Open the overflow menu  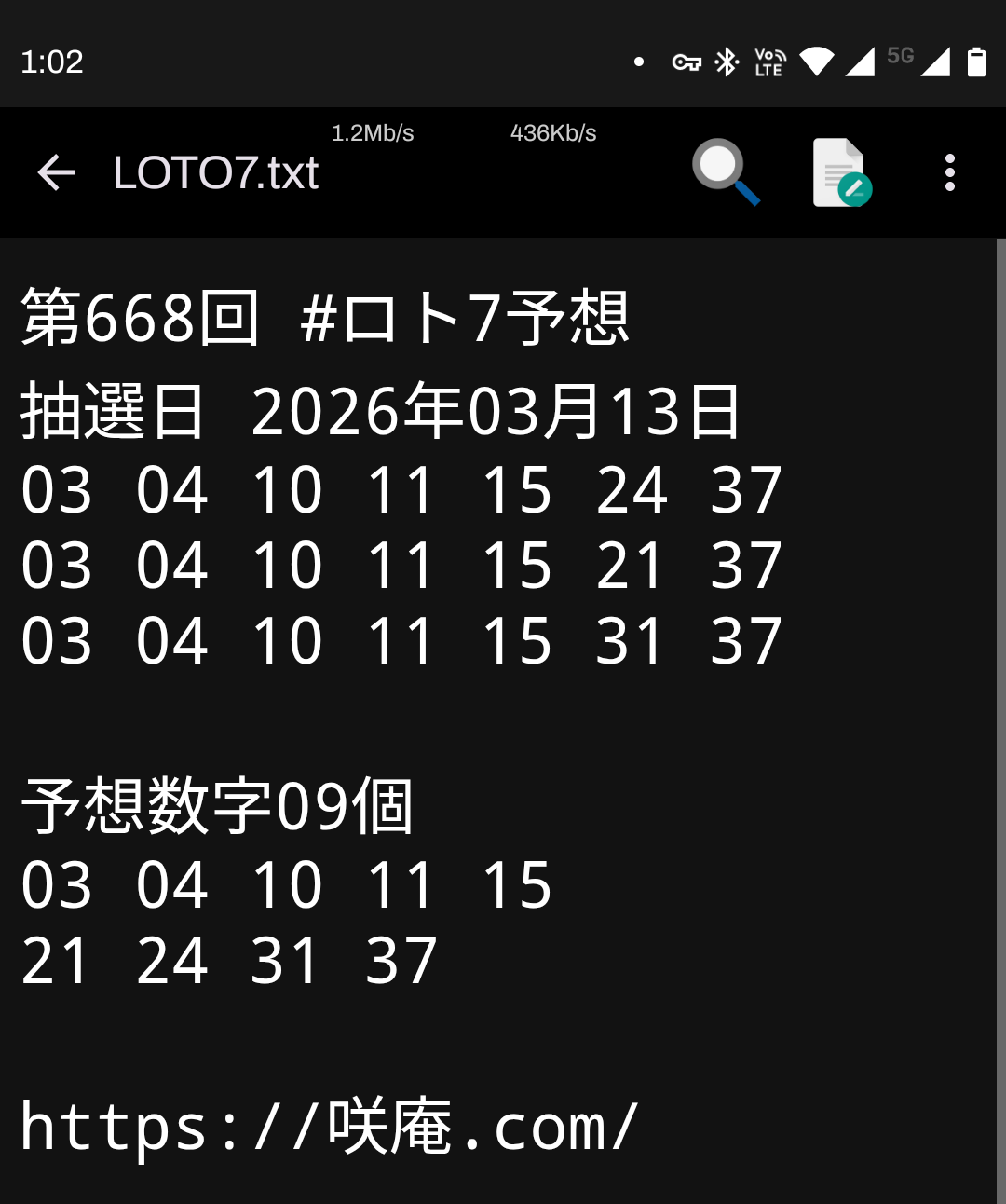click(x=949, y=173)
